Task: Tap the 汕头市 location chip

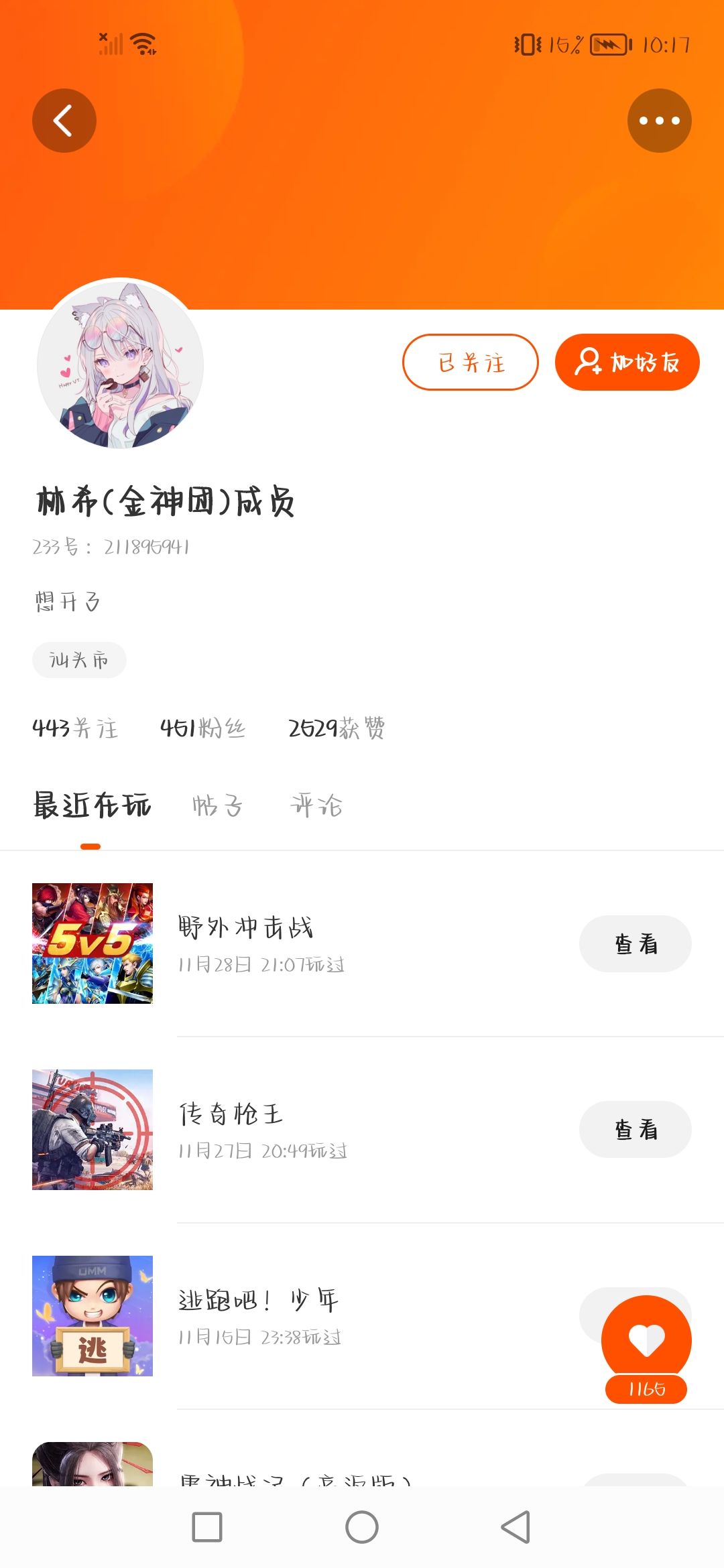Action: pos(79,660)
